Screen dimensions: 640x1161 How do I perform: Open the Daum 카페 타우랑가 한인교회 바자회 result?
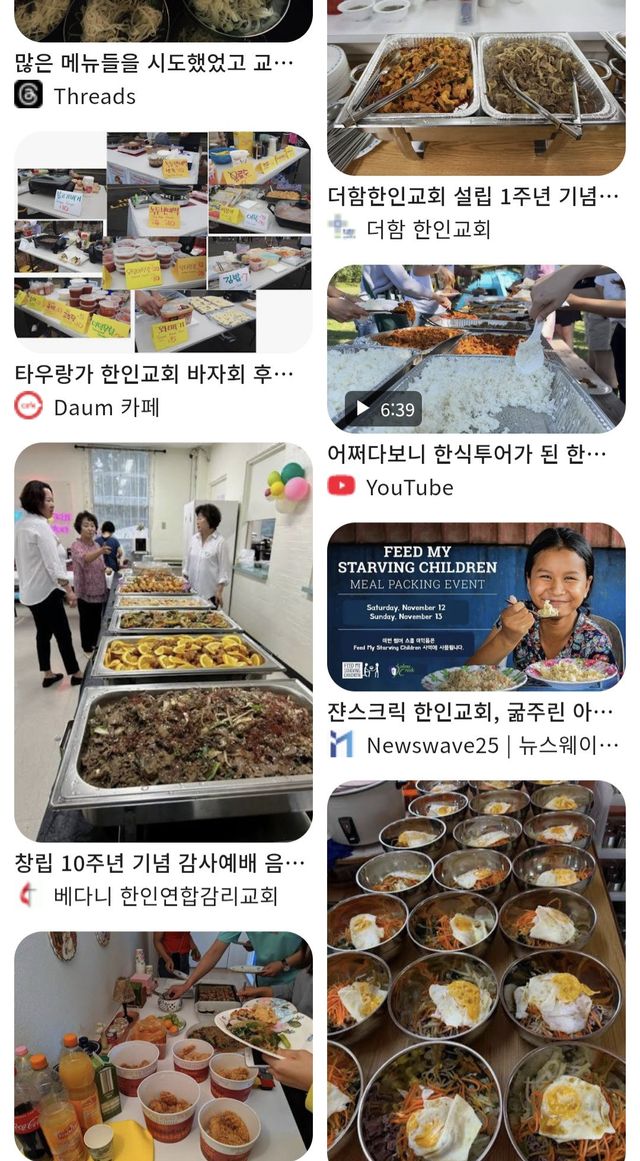tap(162, 242)
